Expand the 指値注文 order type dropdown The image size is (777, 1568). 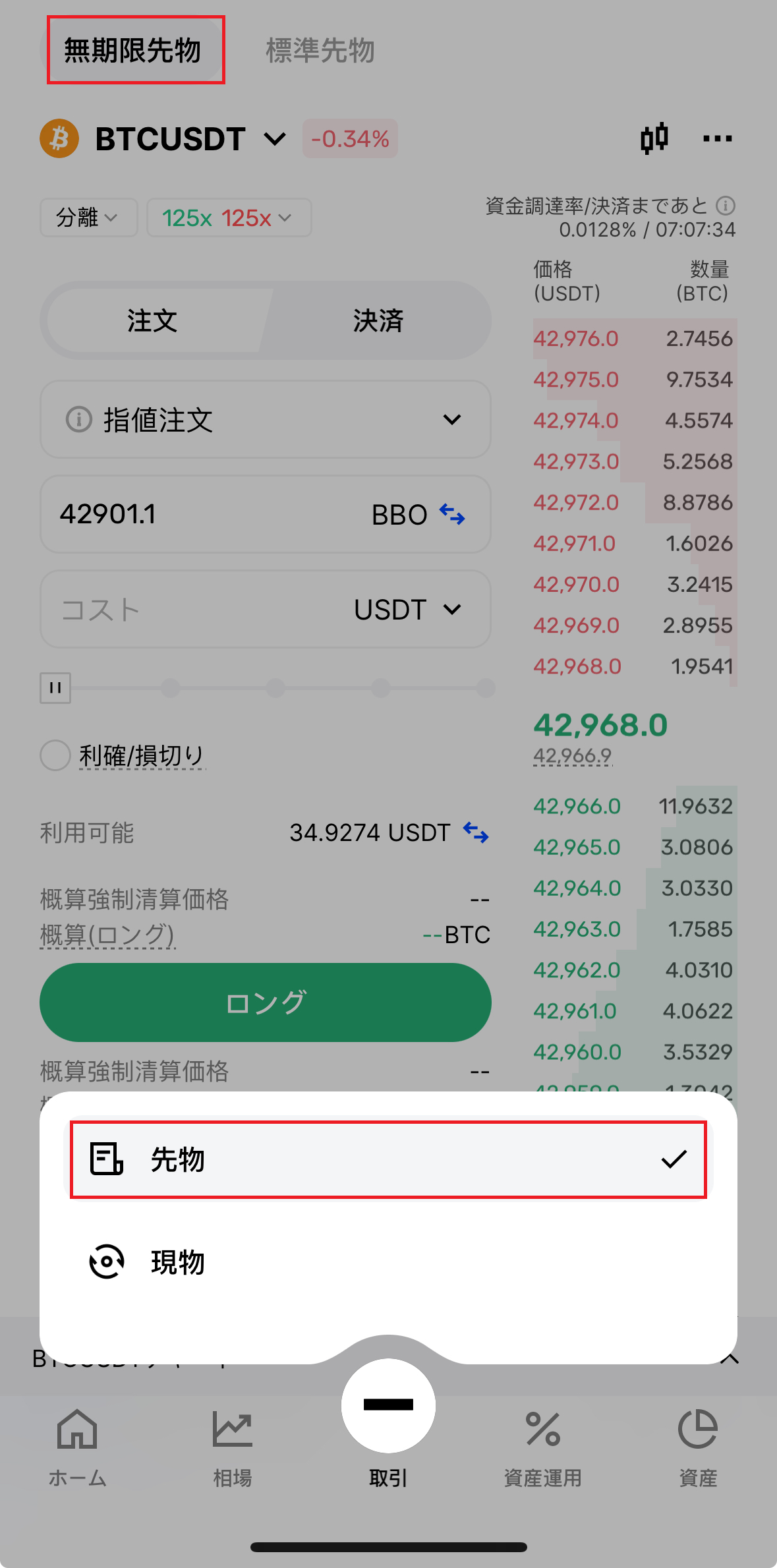265,419
